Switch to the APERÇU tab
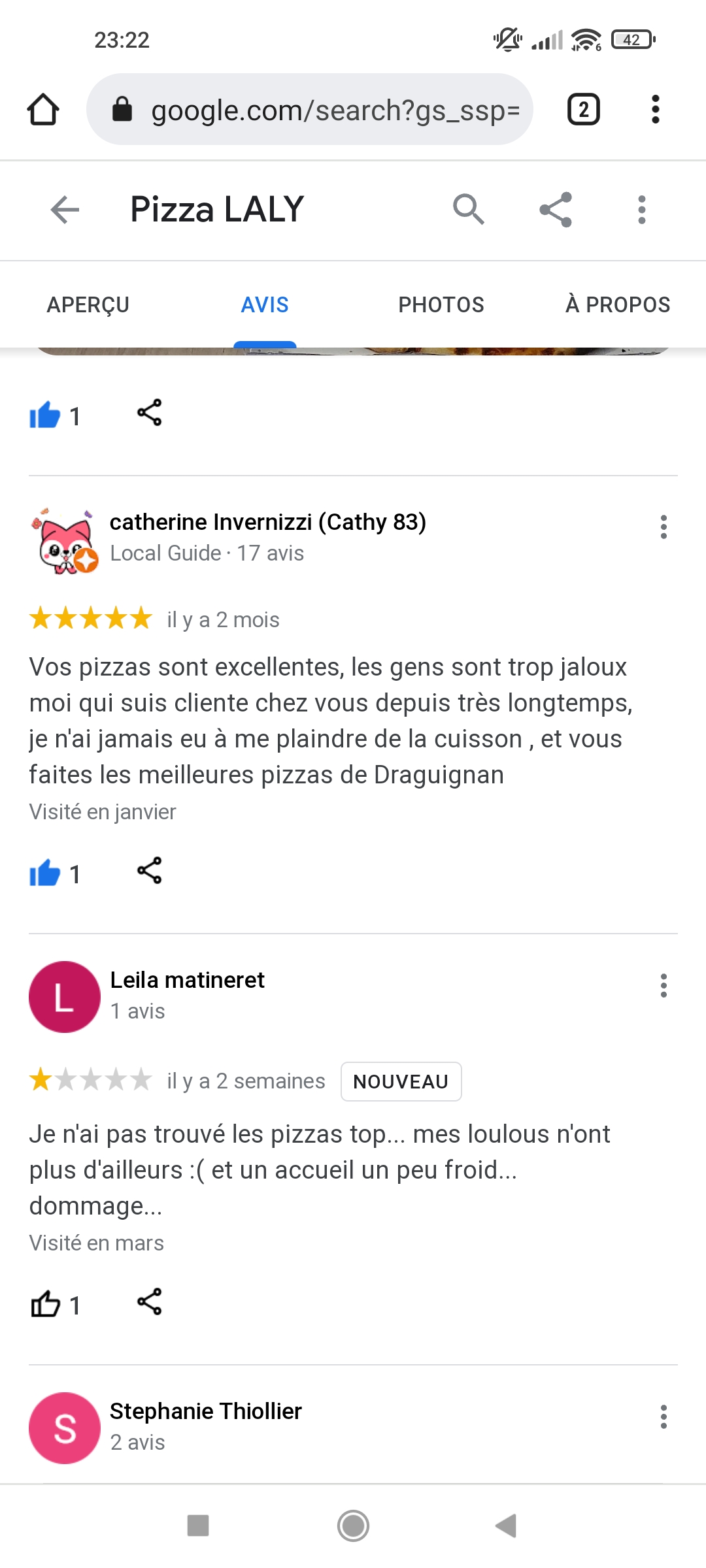This screenshot has width=706, height=1568. click(x=88, y=304)
